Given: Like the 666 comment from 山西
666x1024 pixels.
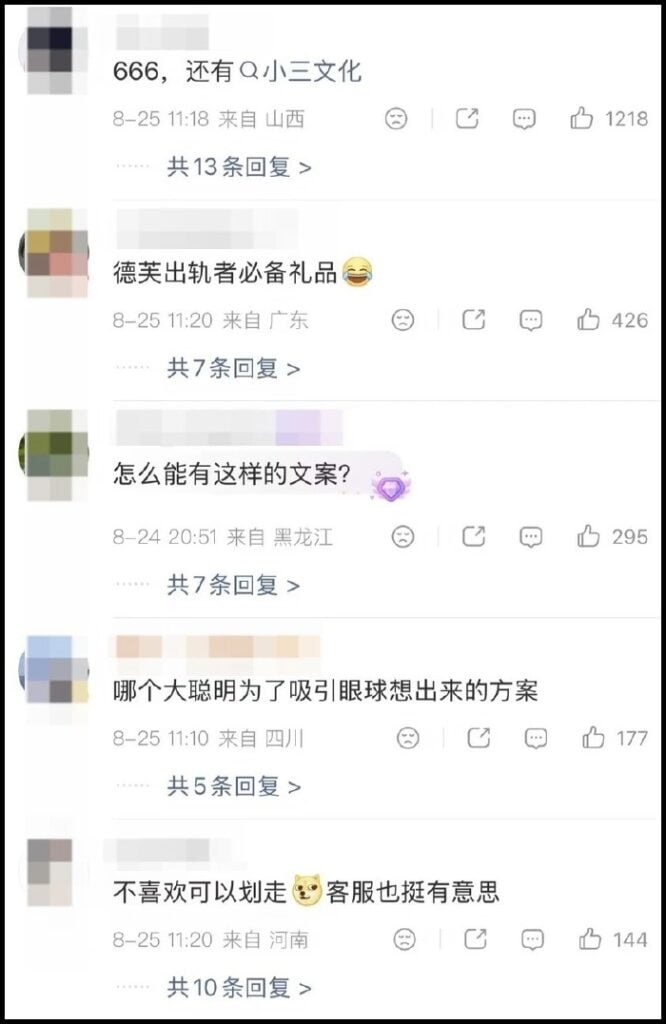Looking at the screenshot, I should click(581, 118).
